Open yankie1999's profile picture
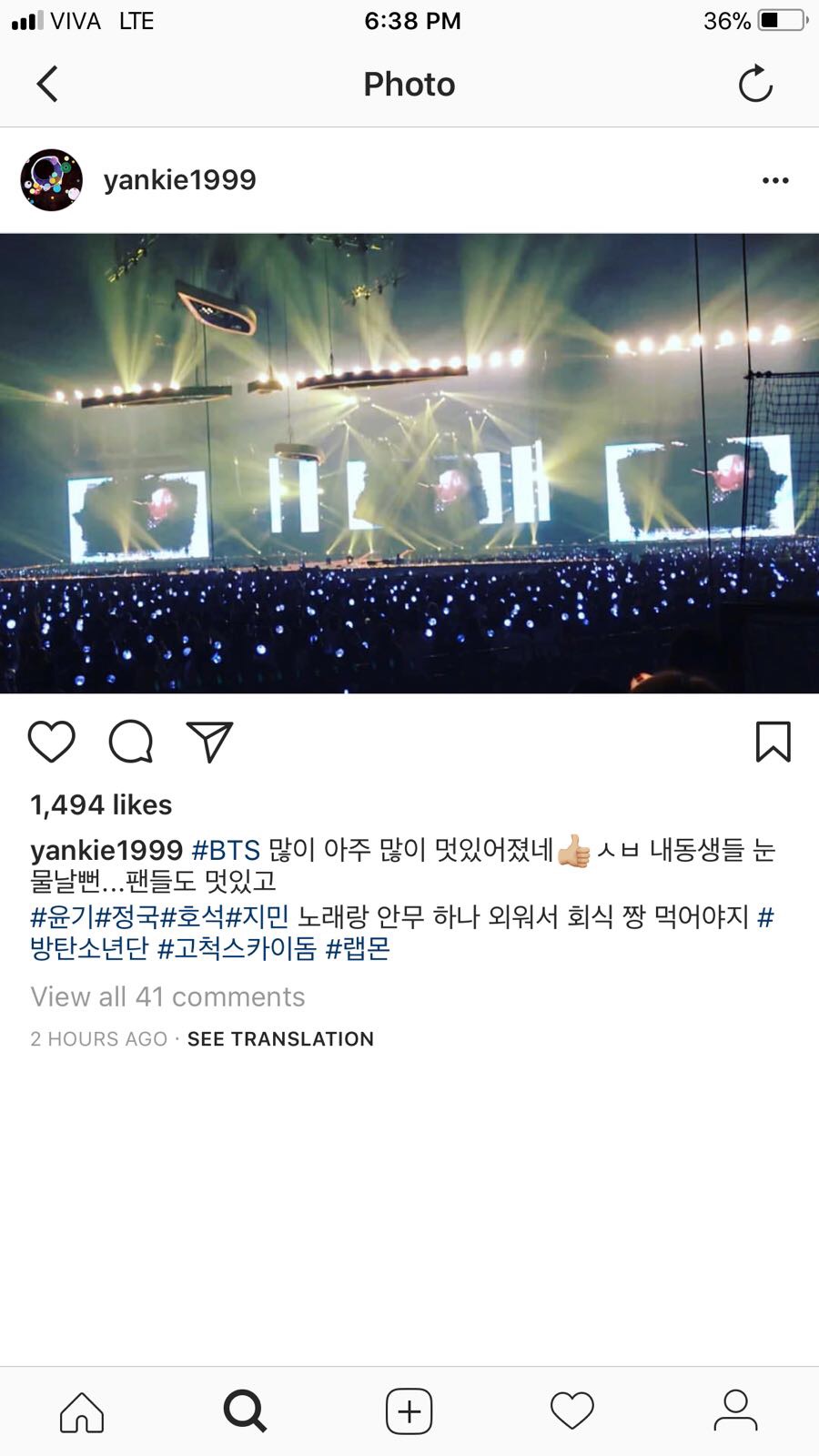 [x=52, y=180]
